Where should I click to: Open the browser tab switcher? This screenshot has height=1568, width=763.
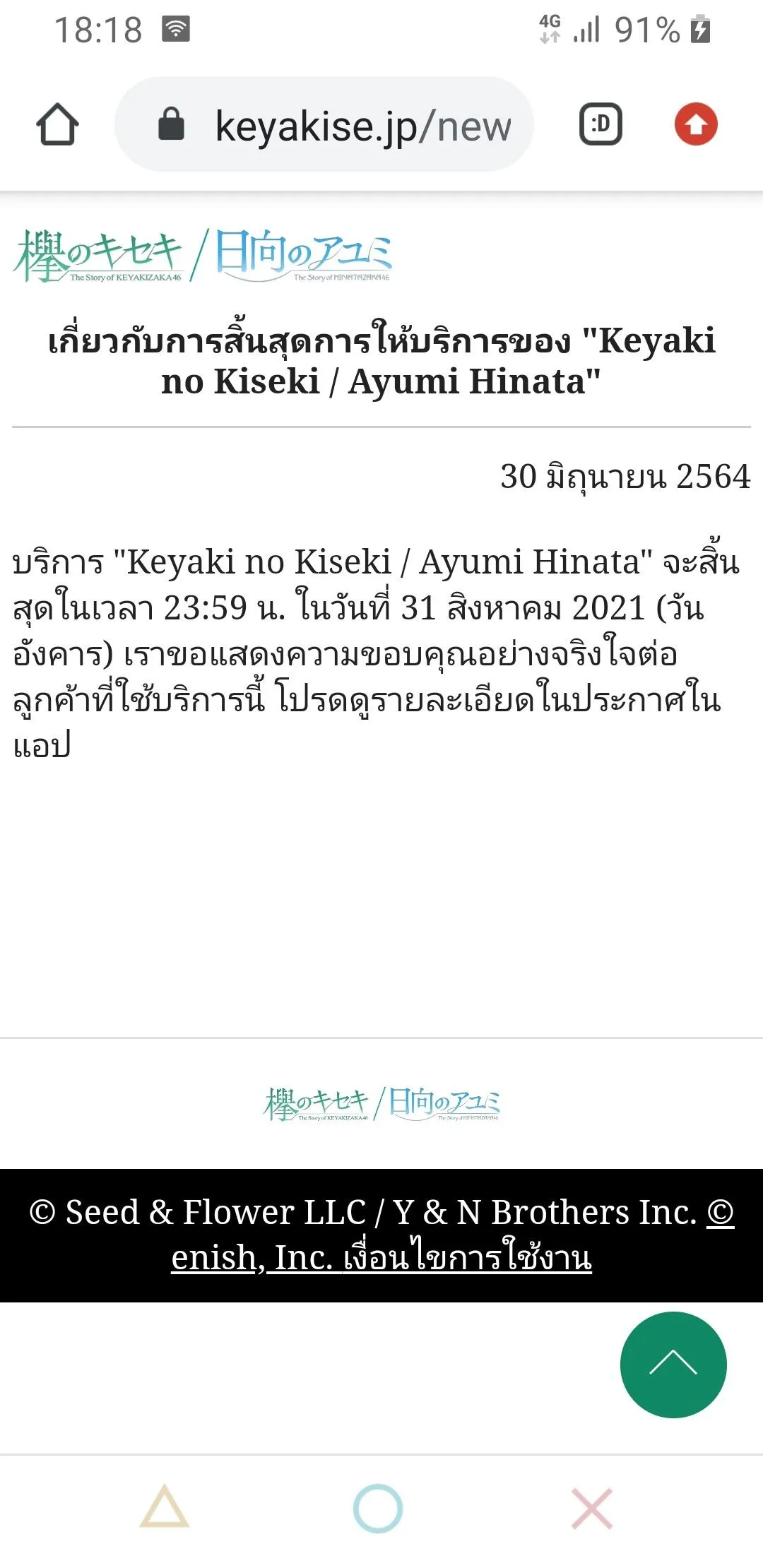point(601,124)
